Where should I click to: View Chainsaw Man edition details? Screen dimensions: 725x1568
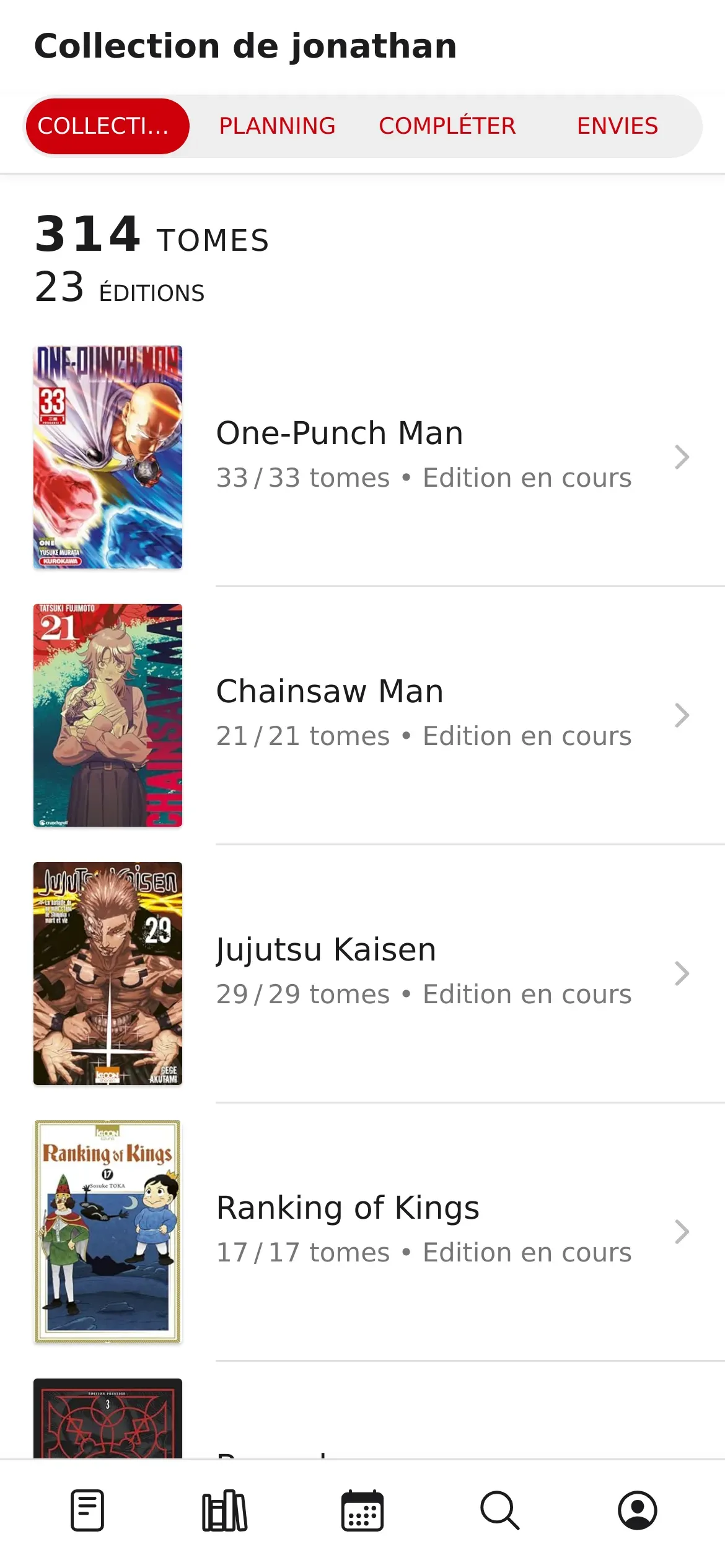(x=423, y=715)
